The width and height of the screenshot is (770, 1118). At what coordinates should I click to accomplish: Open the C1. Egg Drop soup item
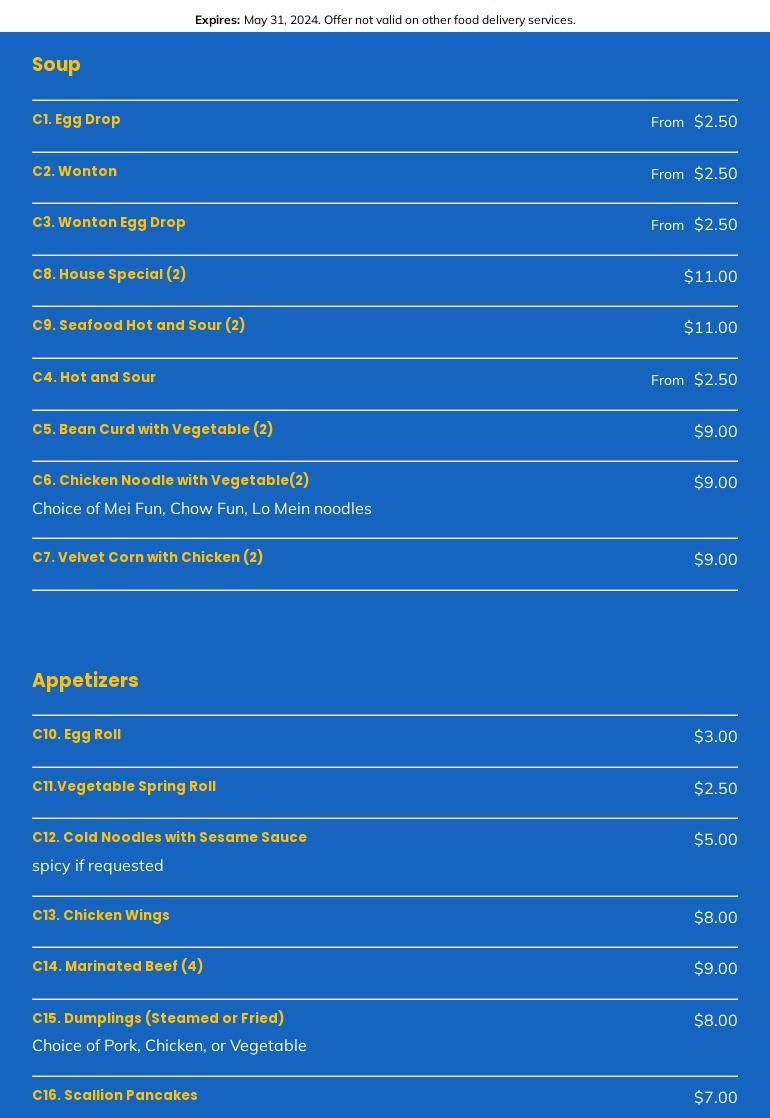tap(76, 120)
